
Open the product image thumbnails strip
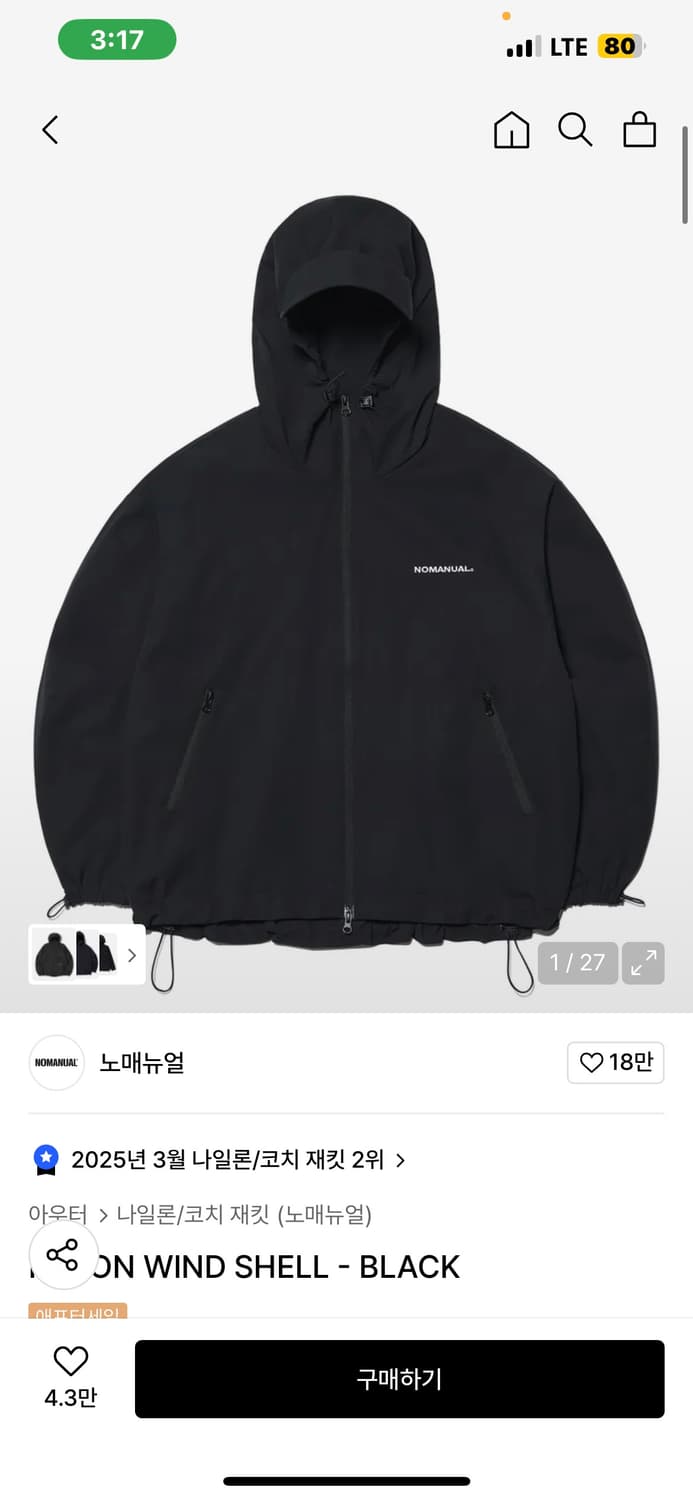[87, 954]
